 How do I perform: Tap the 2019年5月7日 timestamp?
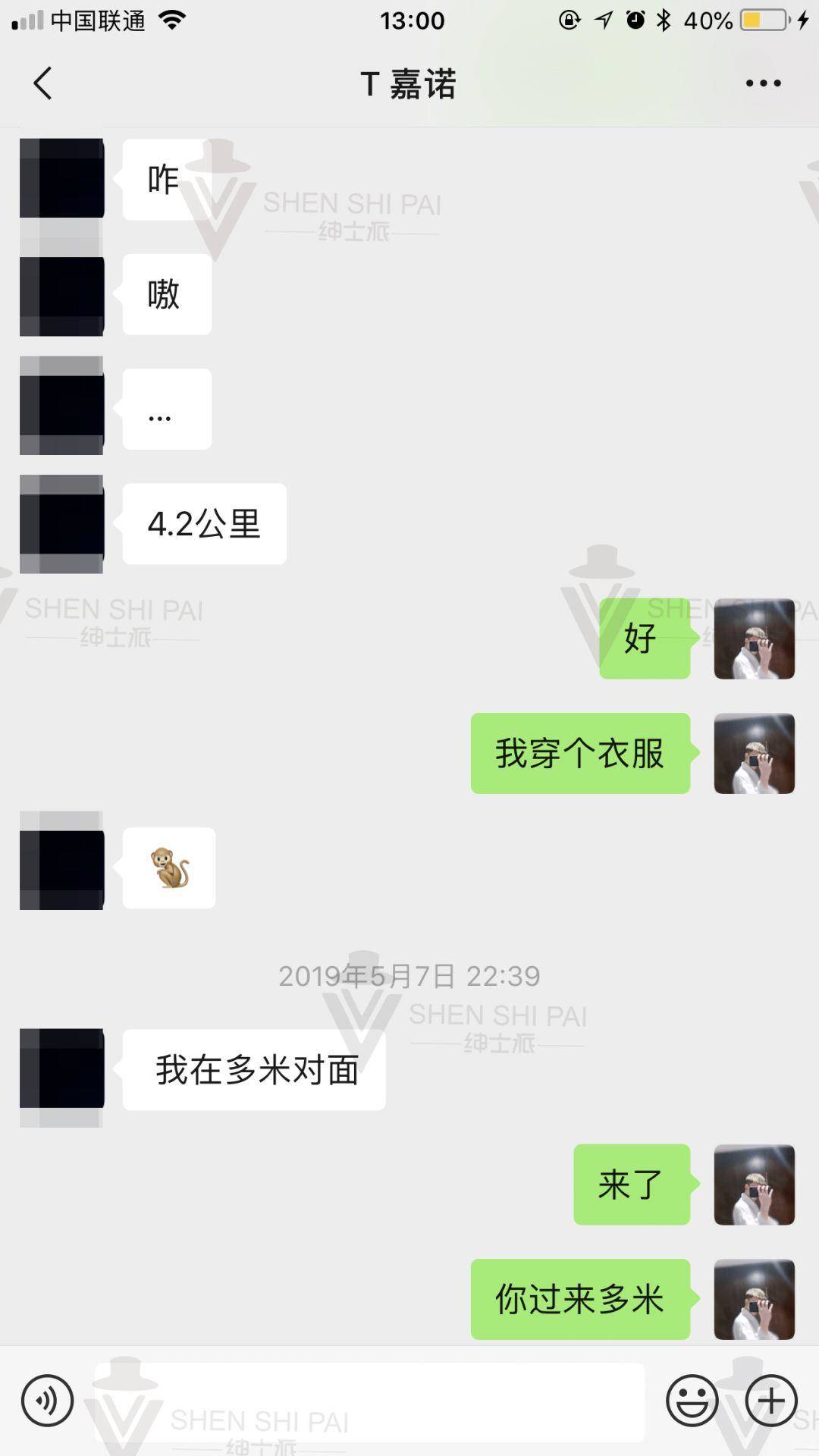point(408,977)
